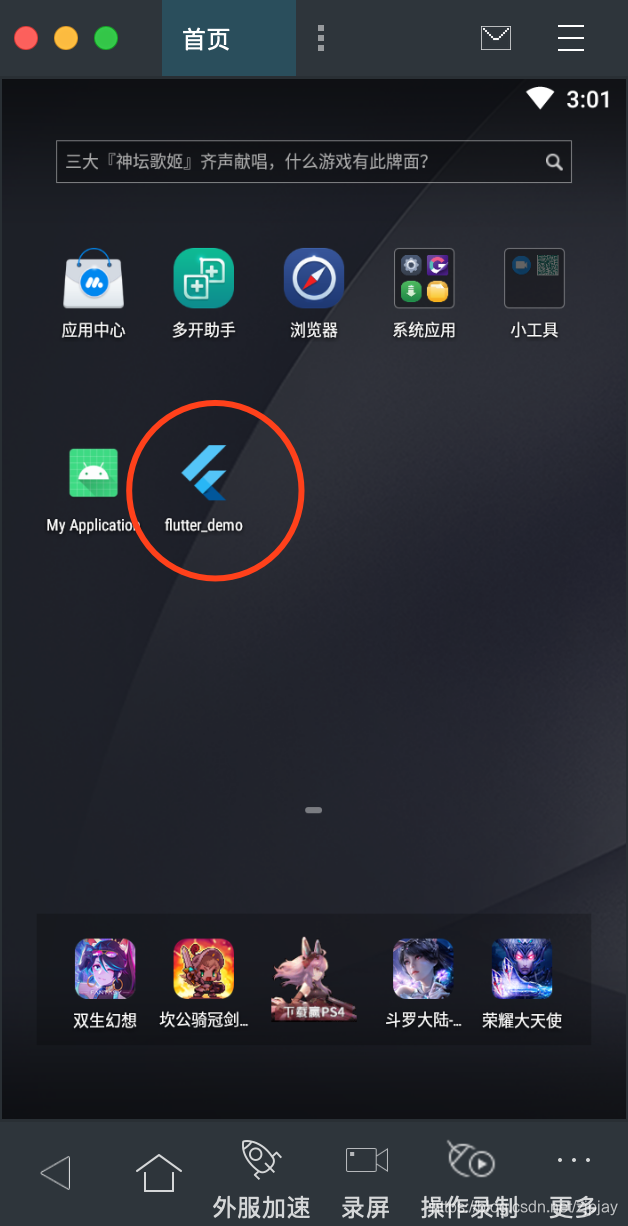The width and height of the screenshot is (628, 1226).
Task: Open the mail envelope icon
Action: point(496,38)
